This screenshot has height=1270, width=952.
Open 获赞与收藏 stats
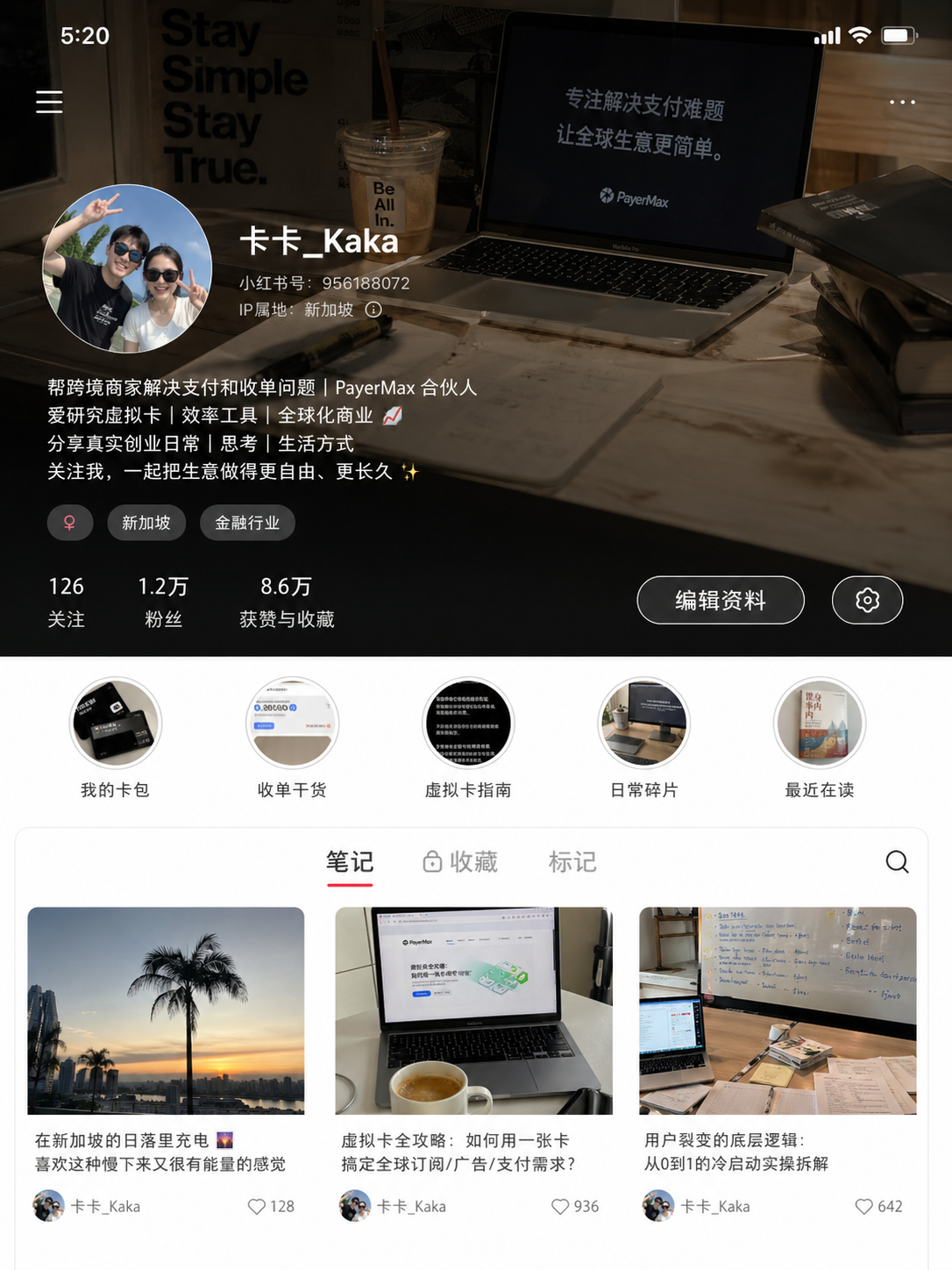pyautogui.click(x=287, y=602)
